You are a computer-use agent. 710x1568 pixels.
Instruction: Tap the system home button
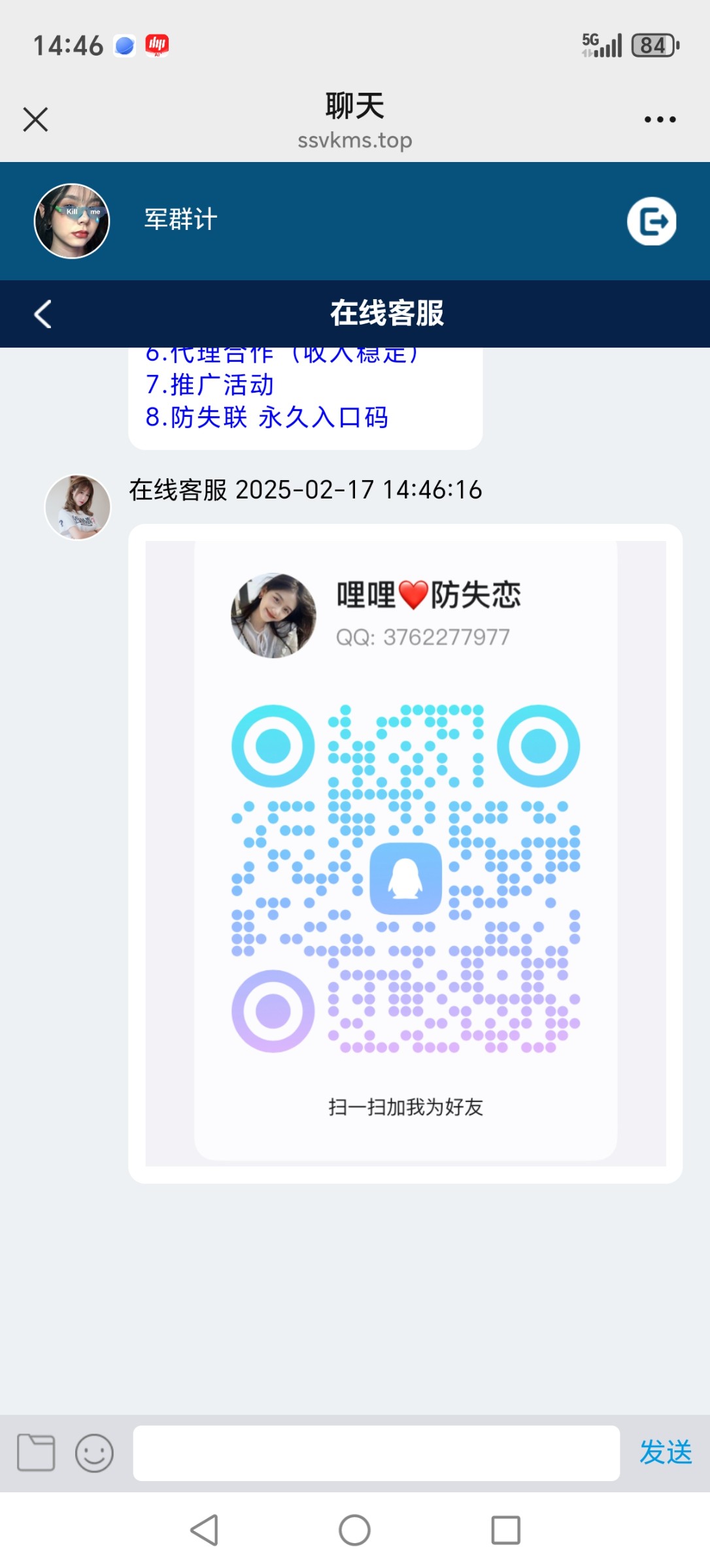[354, 1530]
